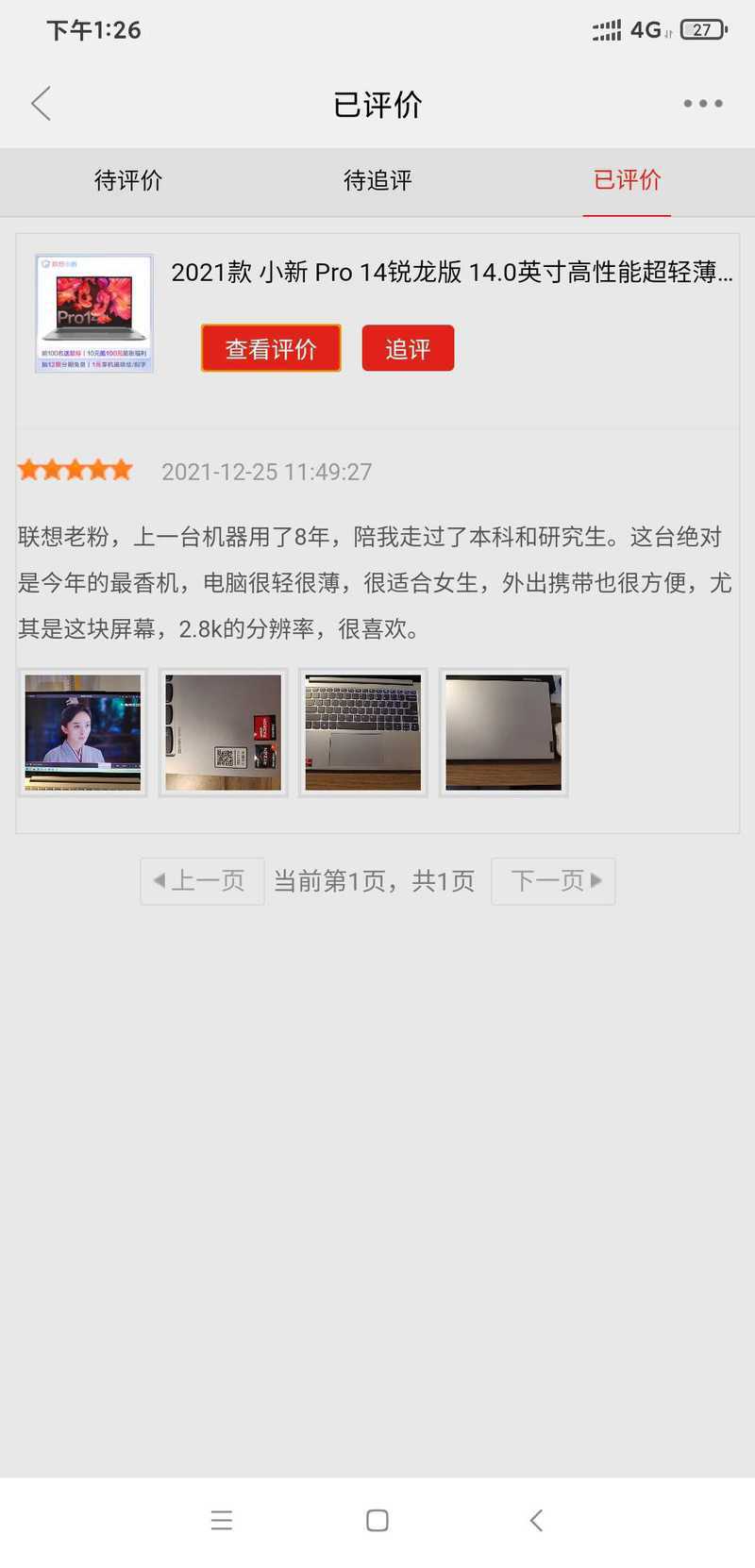The image size is (755, 1568).
Task: Switch to the 待追评 tab
Action: point(377,180)
